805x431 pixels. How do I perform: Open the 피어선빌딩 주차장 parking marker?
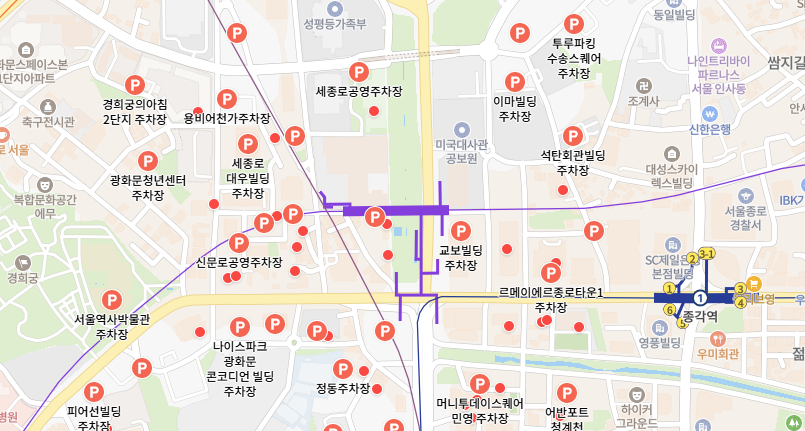(93, 393)
